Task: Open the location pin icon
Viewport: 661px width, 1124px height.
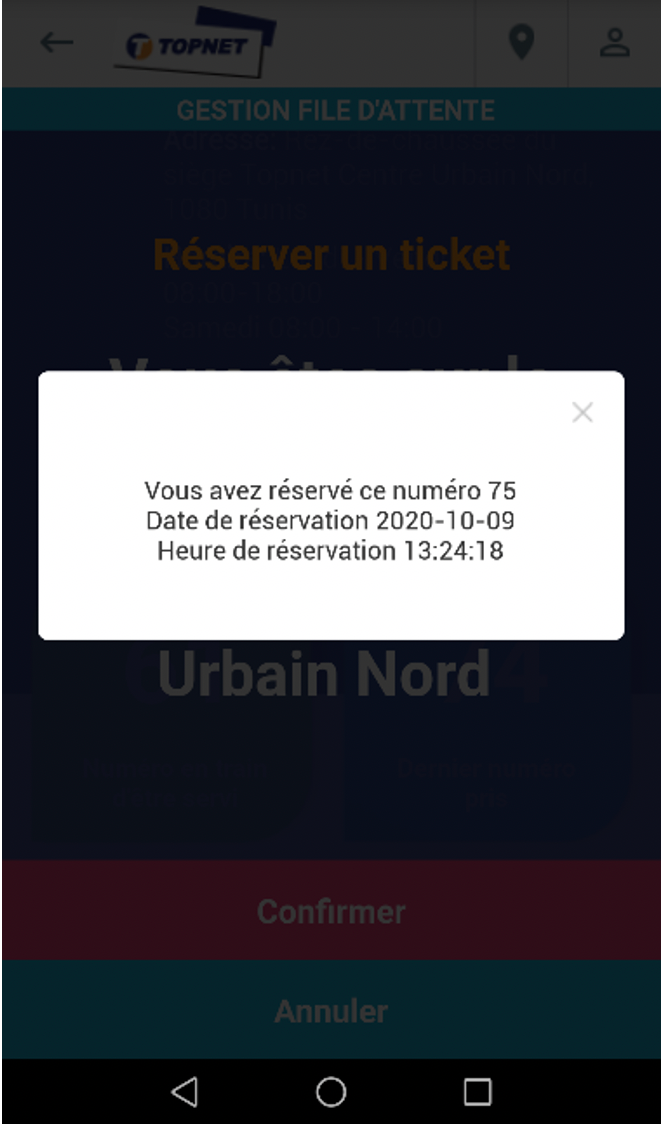Action: click(x=521, y=42)
